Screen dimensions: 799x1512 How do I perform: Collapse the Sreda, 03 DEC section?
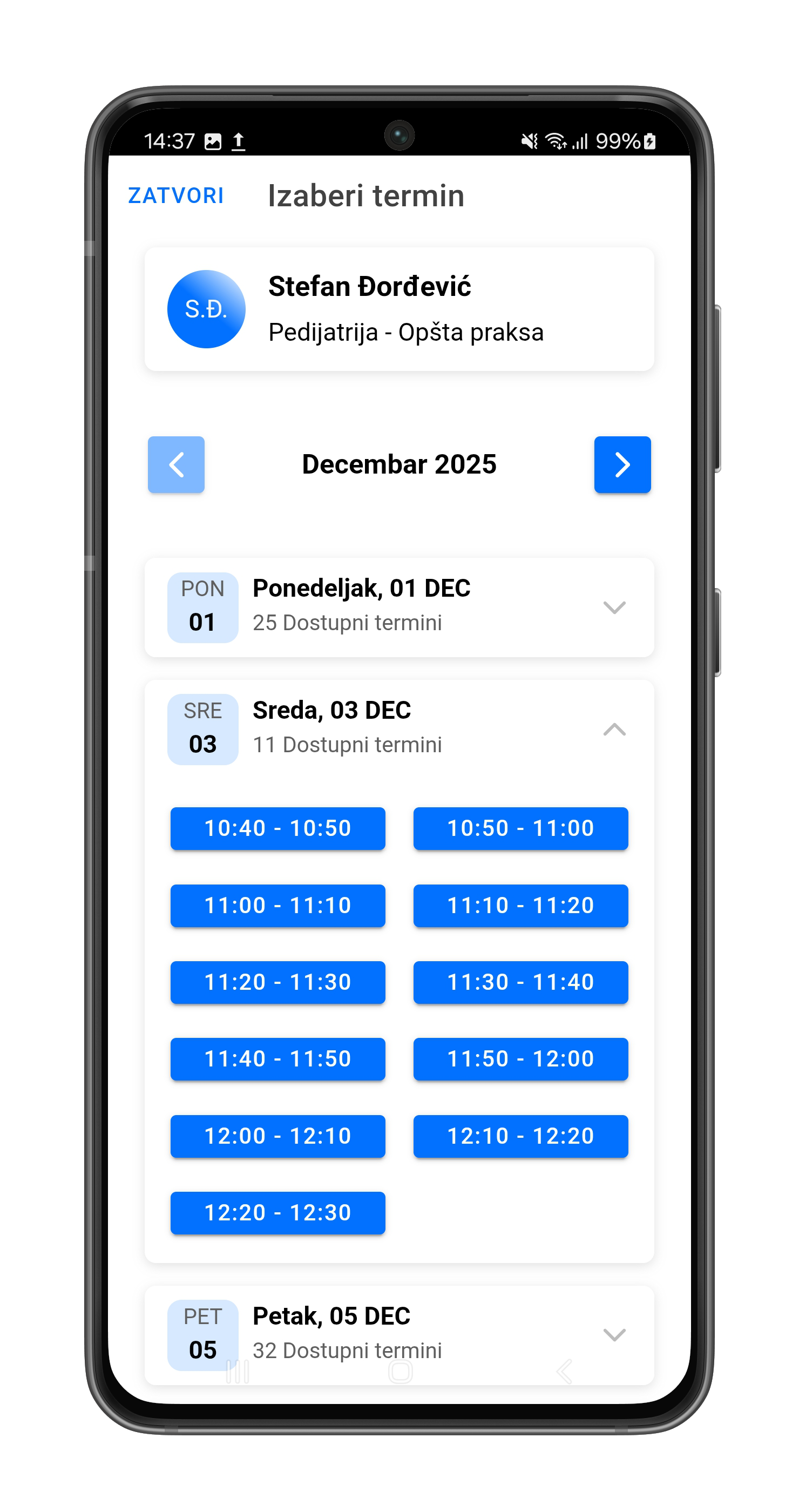(x=614, y=729)
